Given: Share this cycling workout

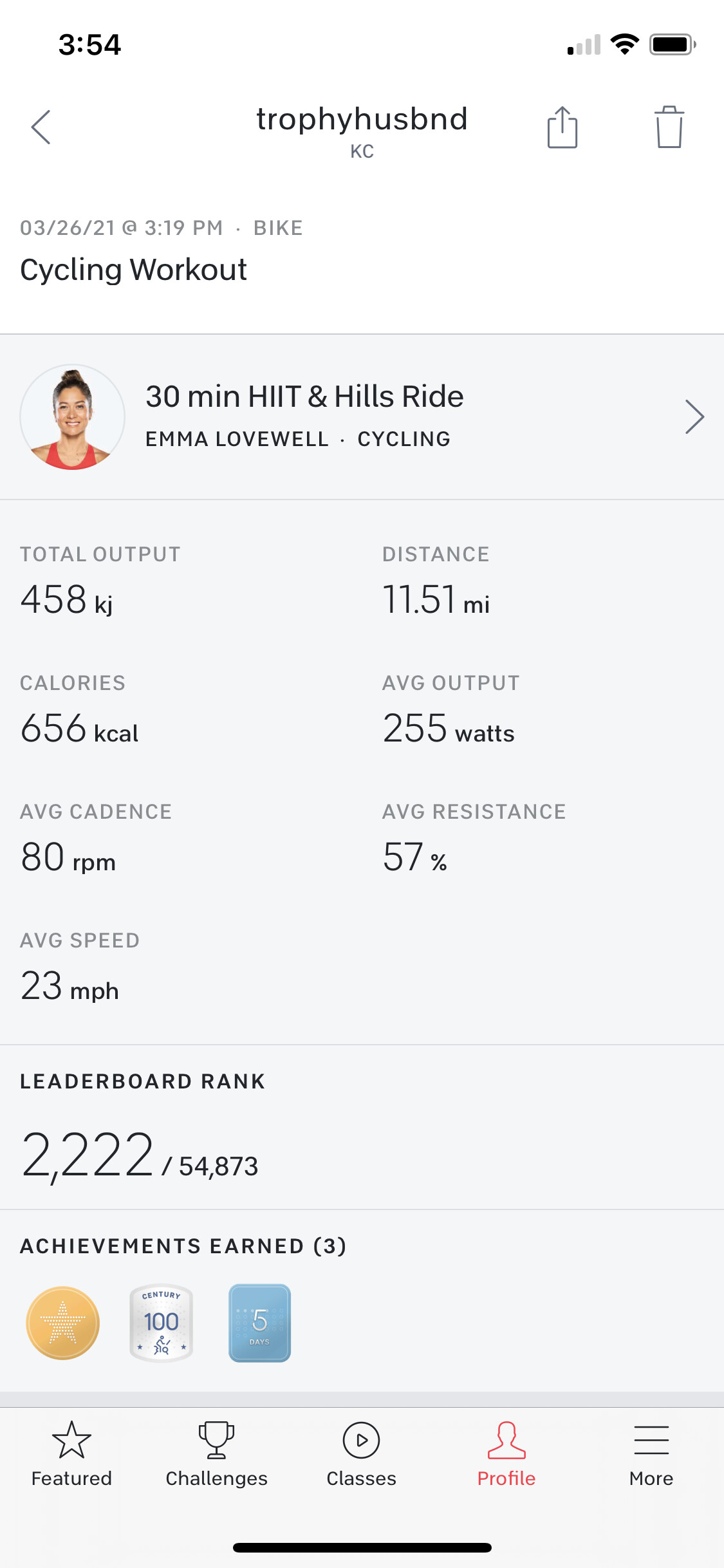Looking at the screenshot, I should point(562,127).
